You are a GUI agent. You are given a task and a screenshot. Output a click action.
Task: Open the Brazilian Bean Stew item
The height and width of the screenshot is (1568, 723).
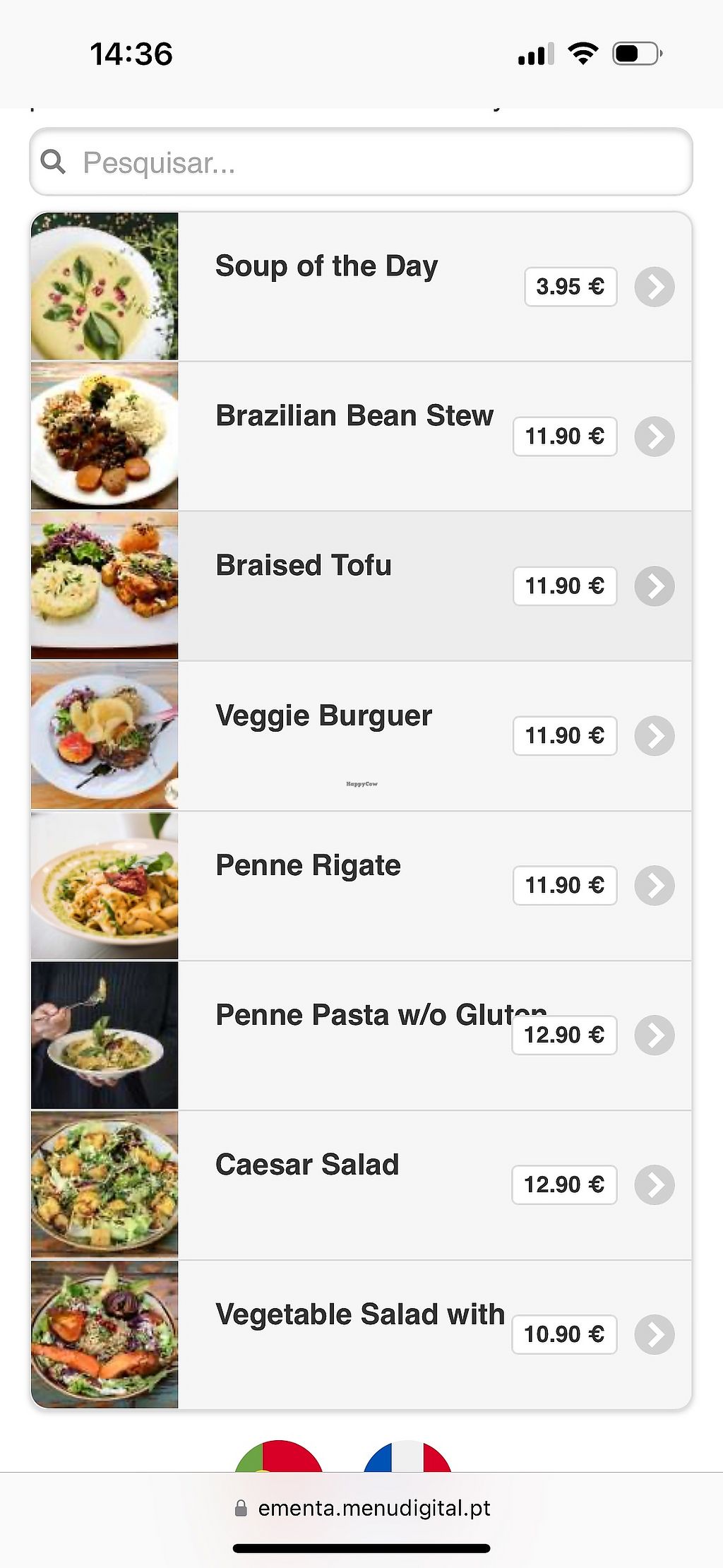[360, 436]
